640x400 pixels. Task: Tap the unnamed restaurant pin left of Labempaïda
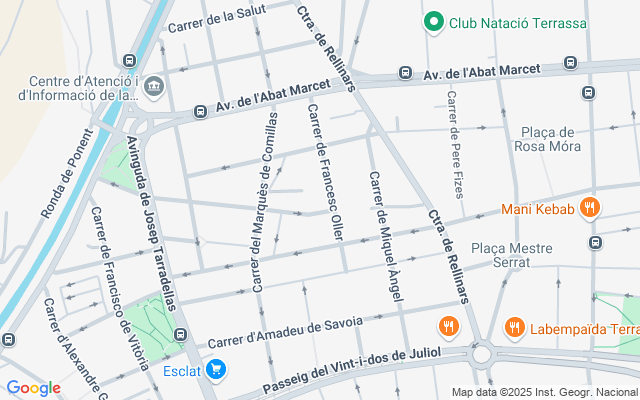pyautogui.click(x=449, y=327)
